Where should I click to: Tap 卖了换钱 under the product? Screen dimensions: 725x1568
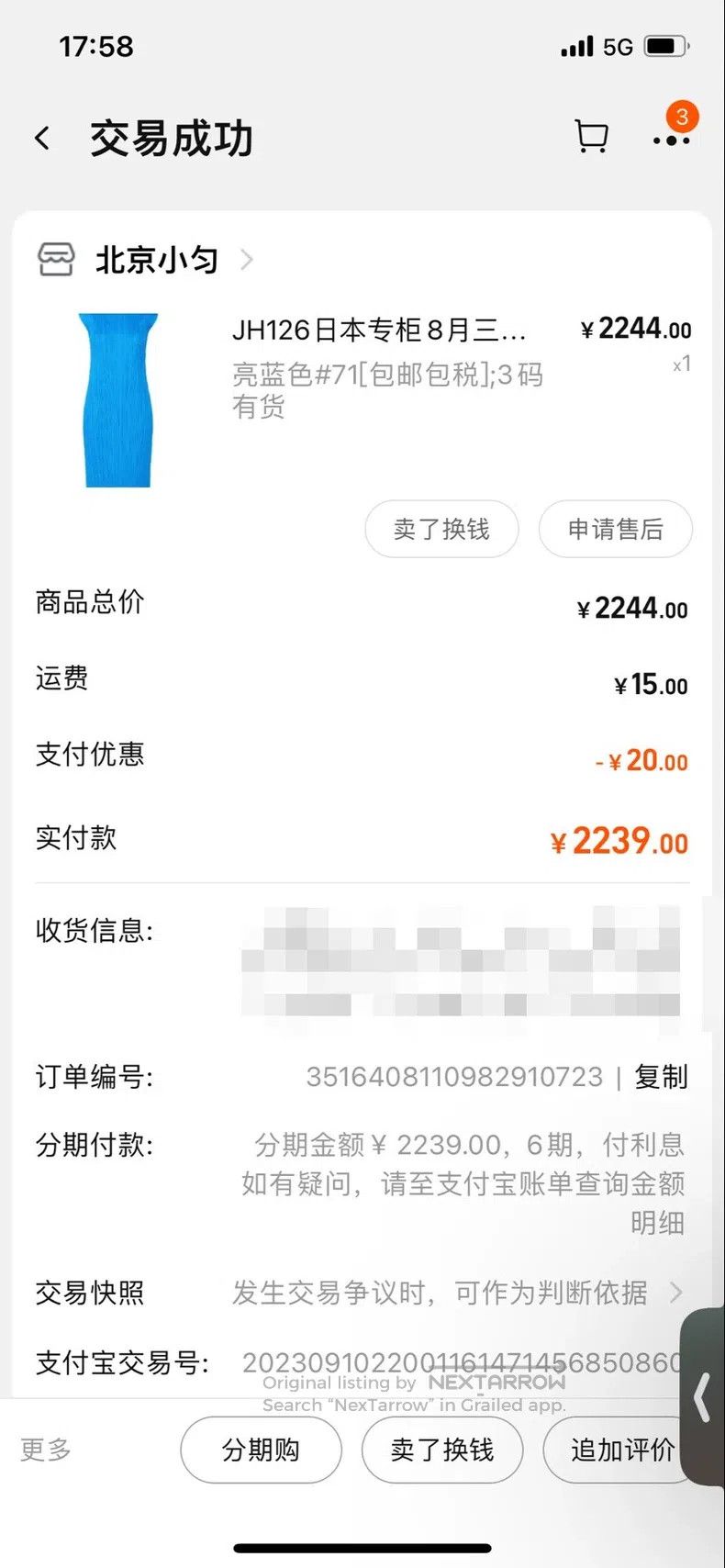click(441, 529)
